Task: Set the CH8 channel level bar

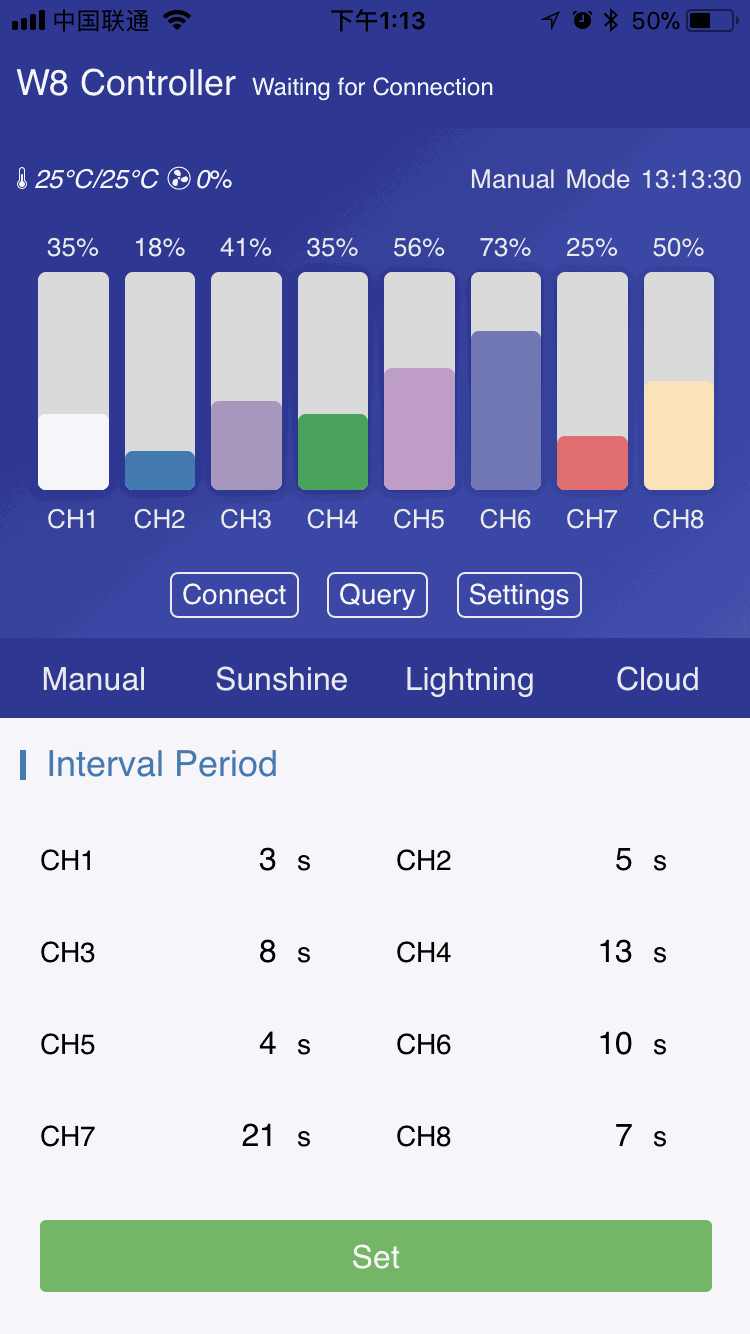Action: [679, 381]
